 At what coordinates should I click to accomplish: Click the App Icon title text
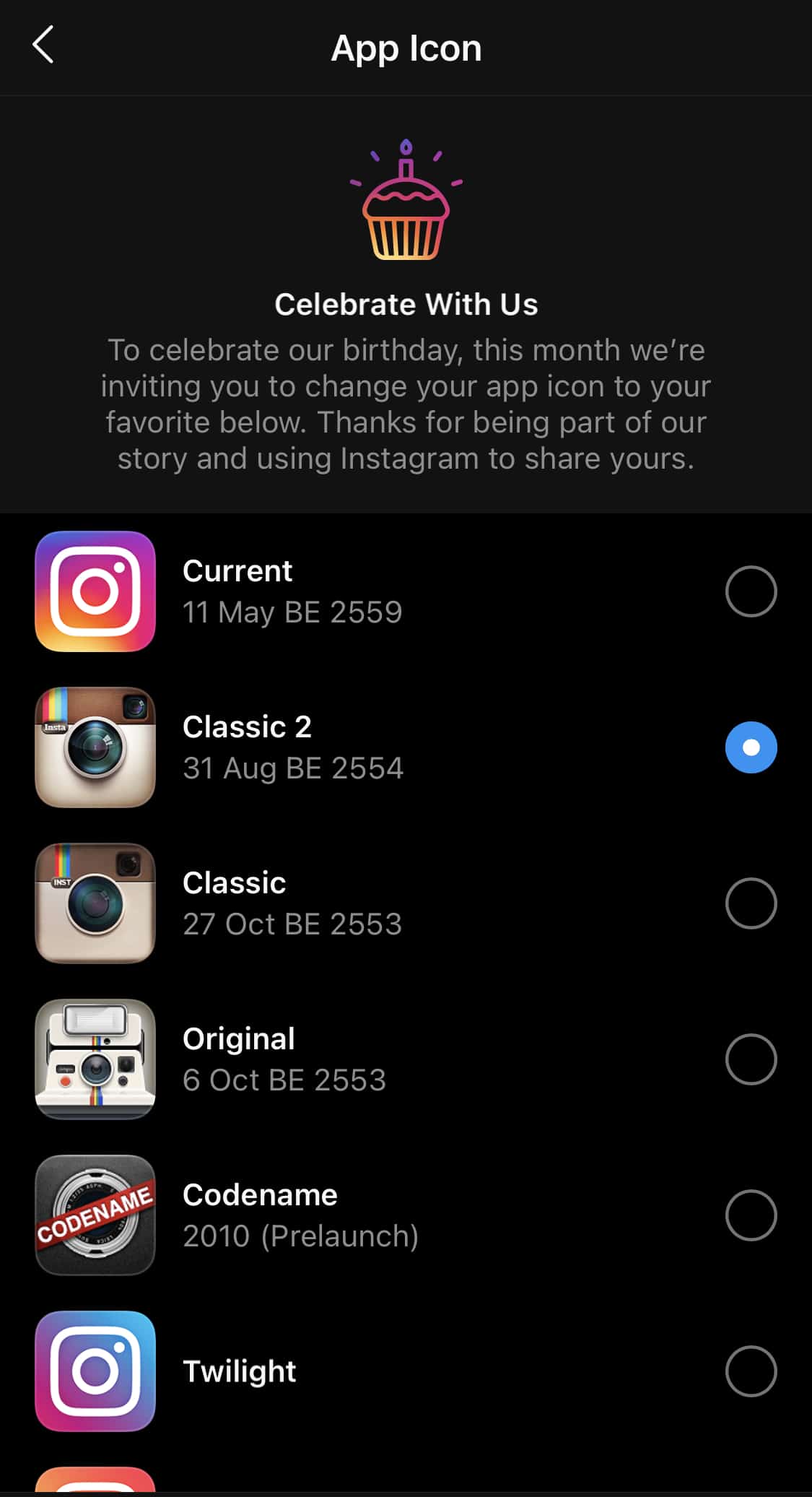pos(406,48)
